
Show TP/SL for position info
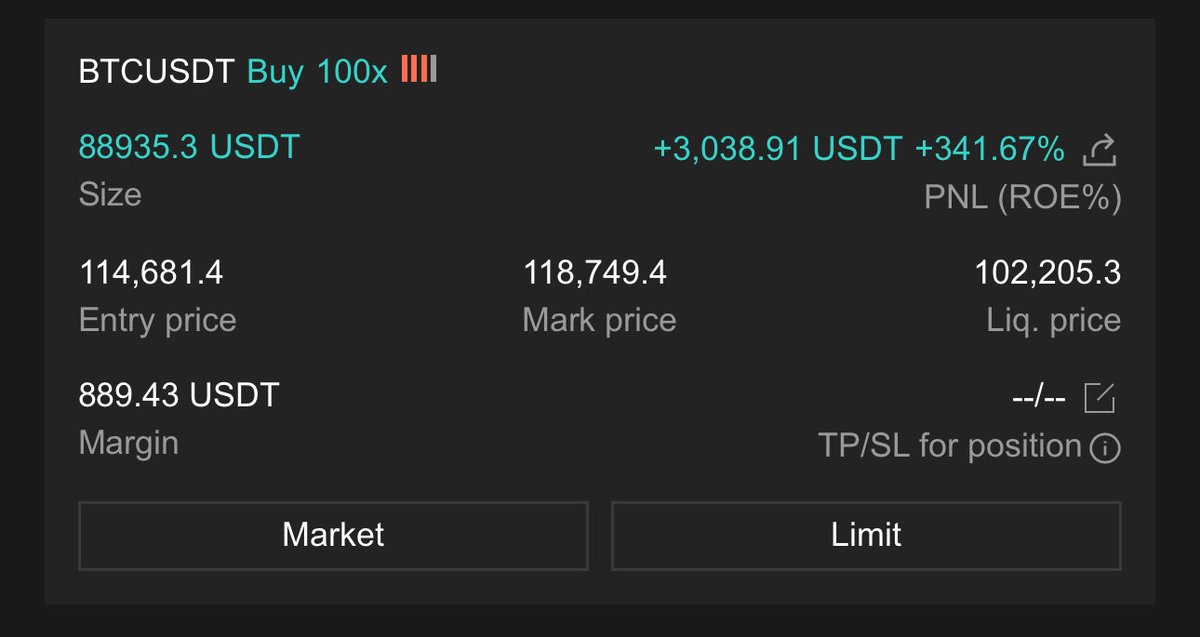coord(1105,449)
